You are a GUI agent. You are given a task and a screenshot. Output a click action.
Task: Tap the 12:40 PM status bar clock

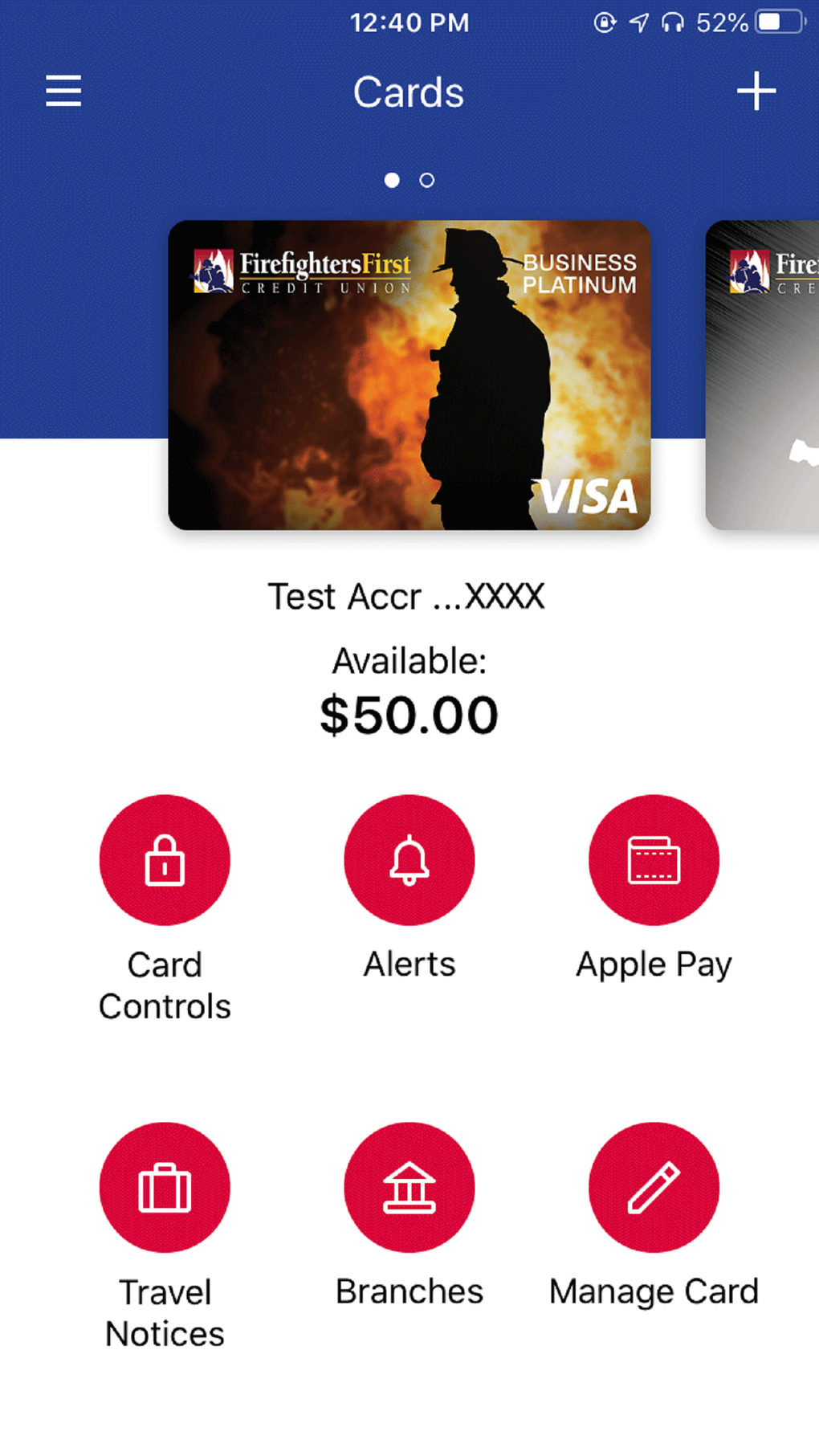coord(409,22)
